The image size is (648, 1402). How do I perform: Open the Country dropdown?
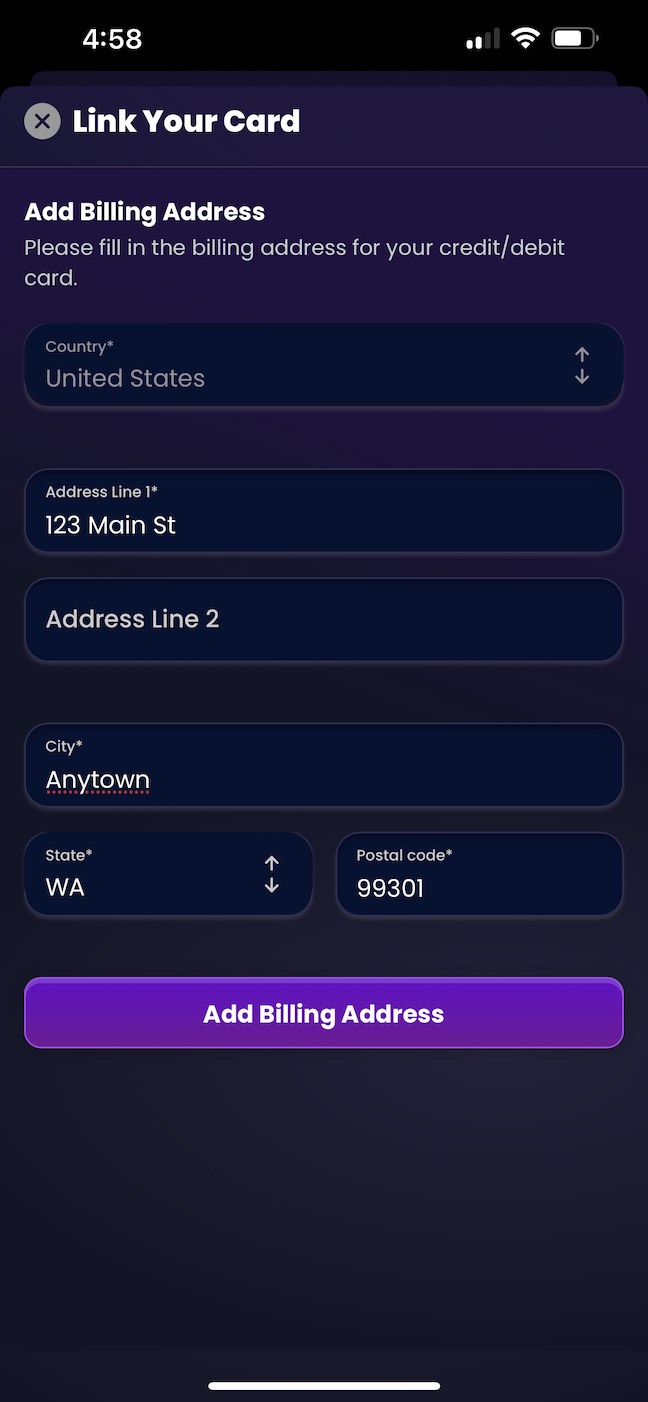[x=323, y=365]
